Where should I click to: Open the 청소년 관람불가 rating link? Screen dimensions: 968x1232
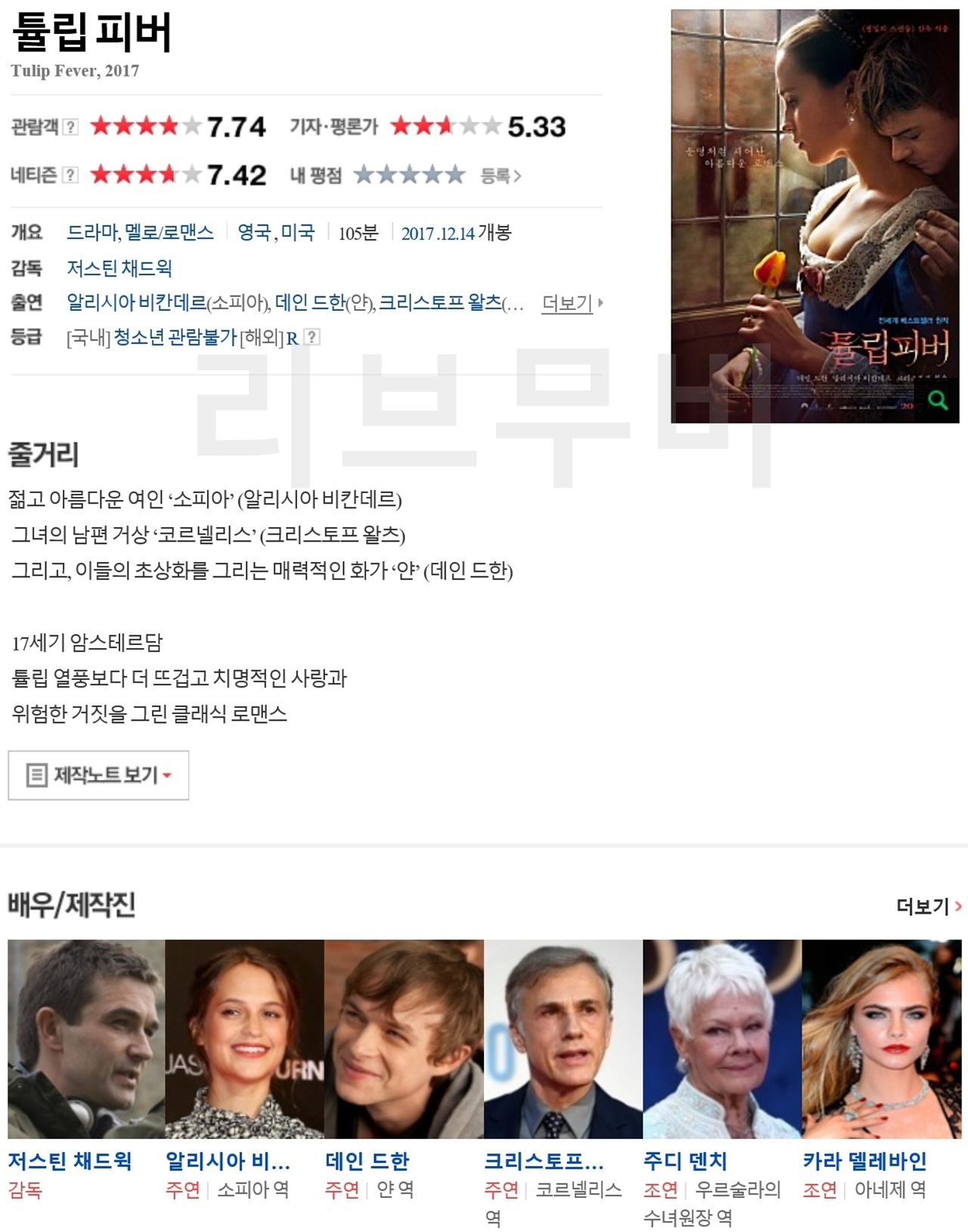(175, 337)
